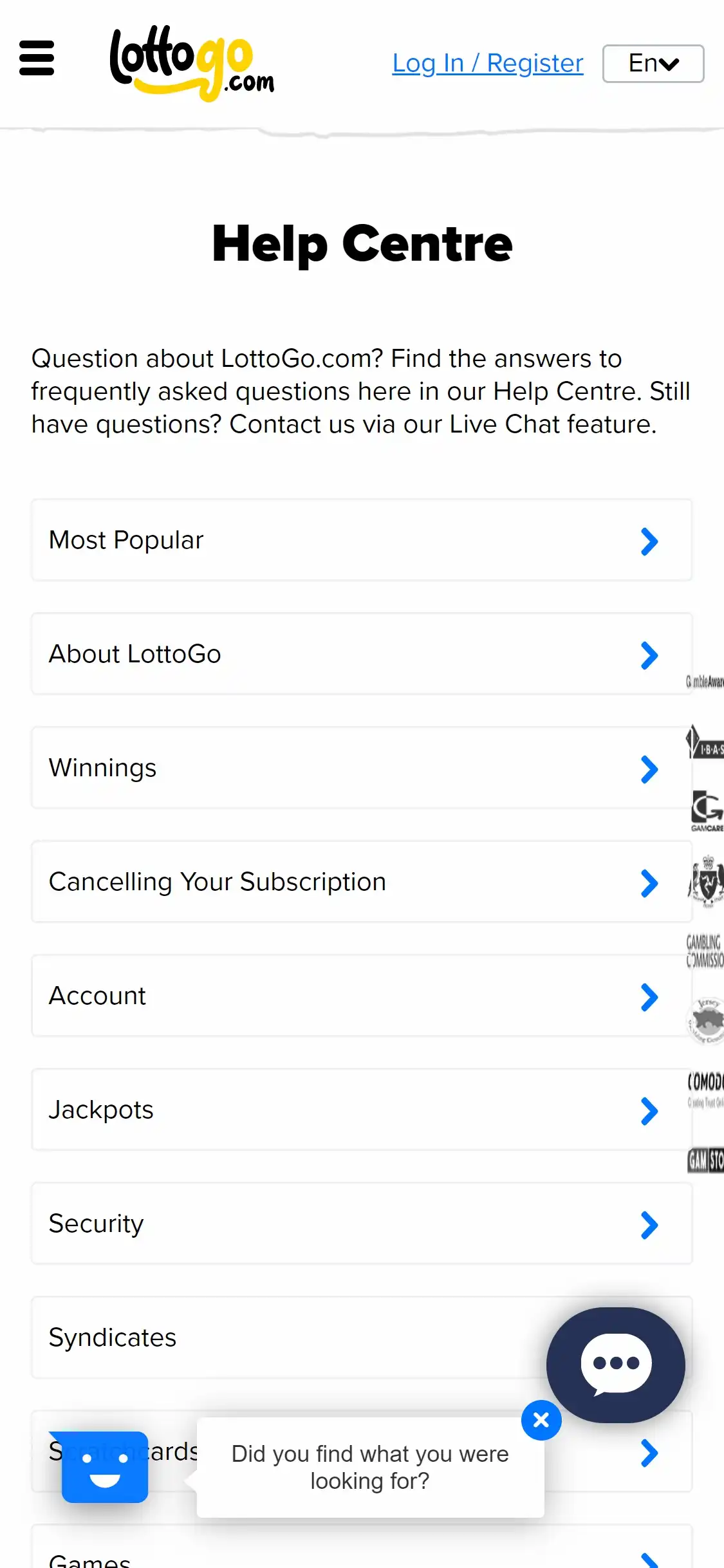
Task: Open the hamburger menu
Action: (37, 59)
